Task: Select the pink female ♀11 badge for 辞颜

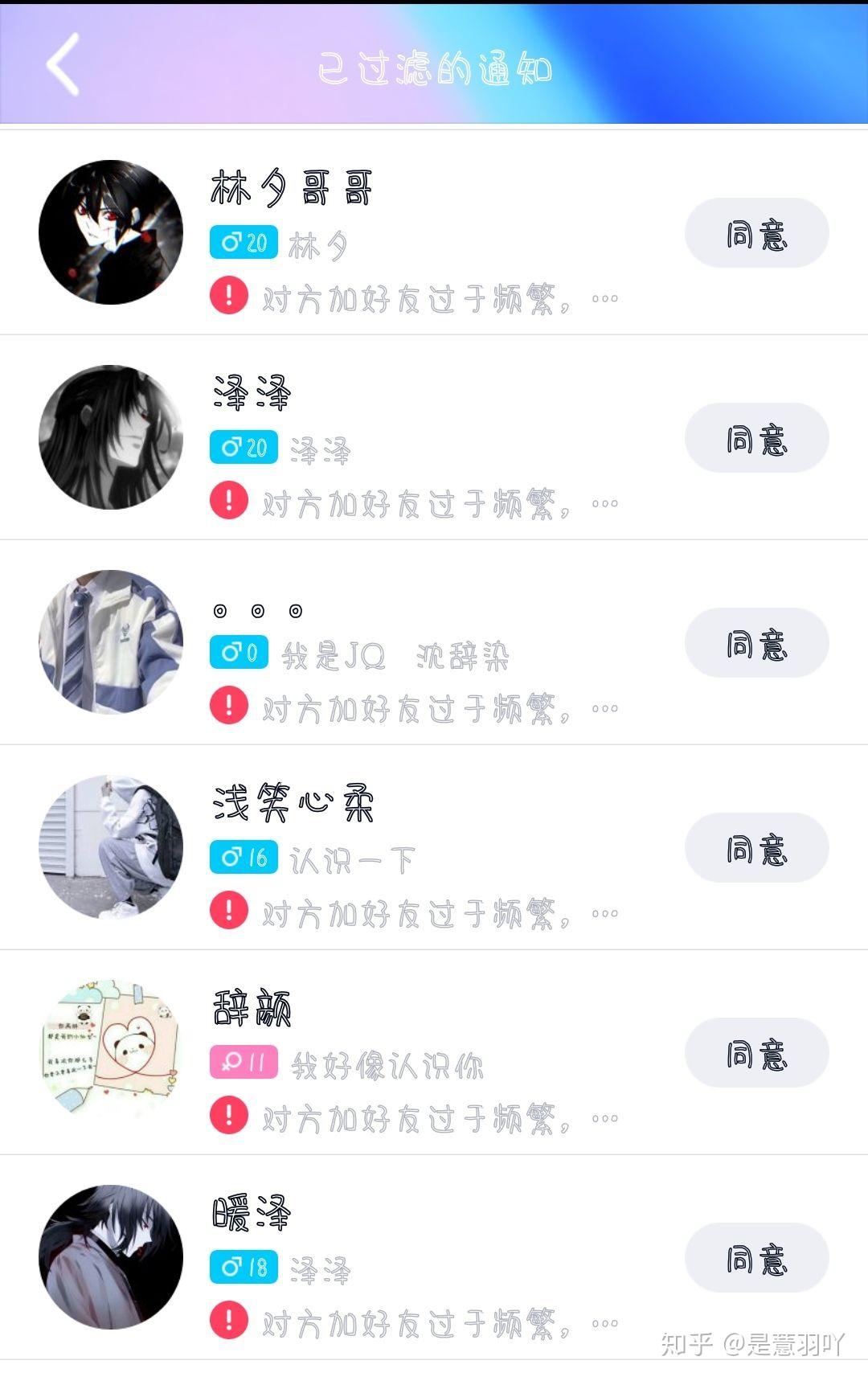Action: [x=244, y=1061]
